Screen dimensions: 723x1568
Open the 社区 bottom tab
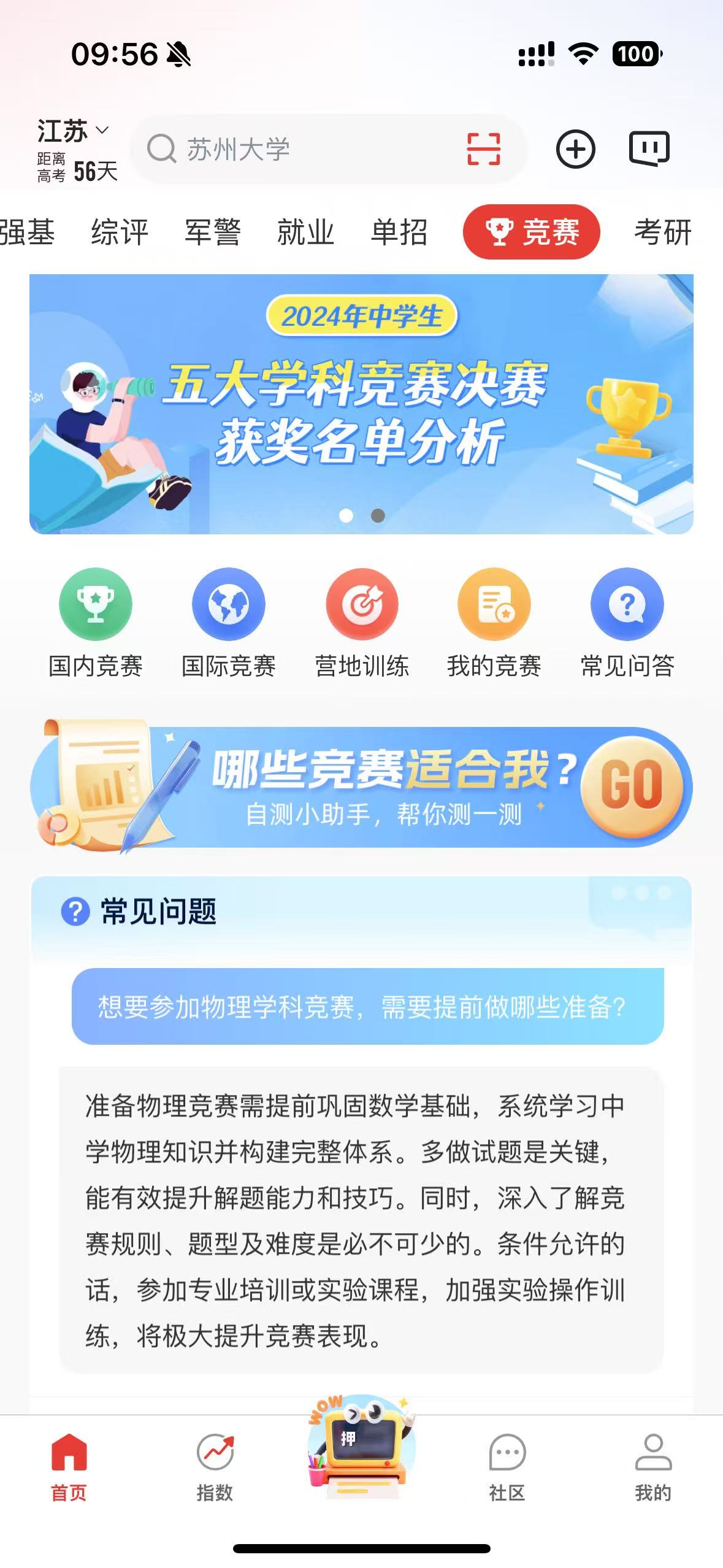(507, 1467)
